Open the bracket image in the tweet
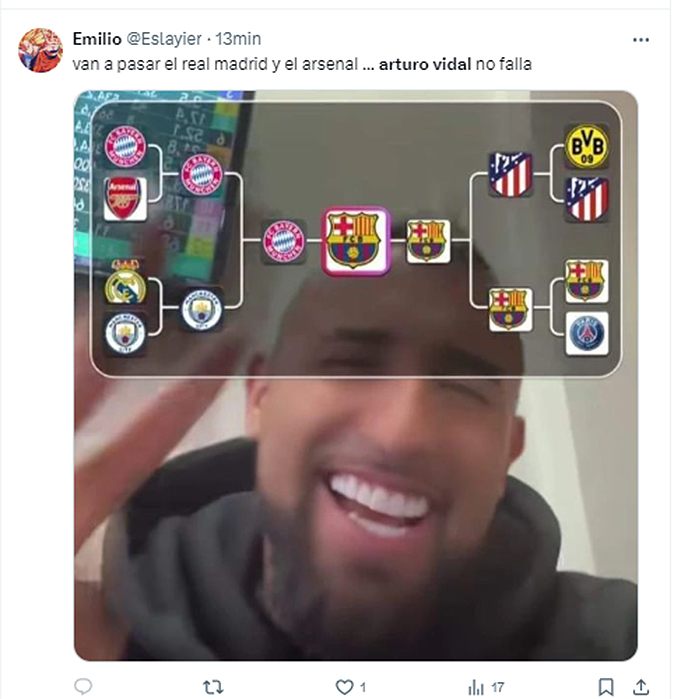The height and width of the screenshot is (699, 674). coord(355,375)
